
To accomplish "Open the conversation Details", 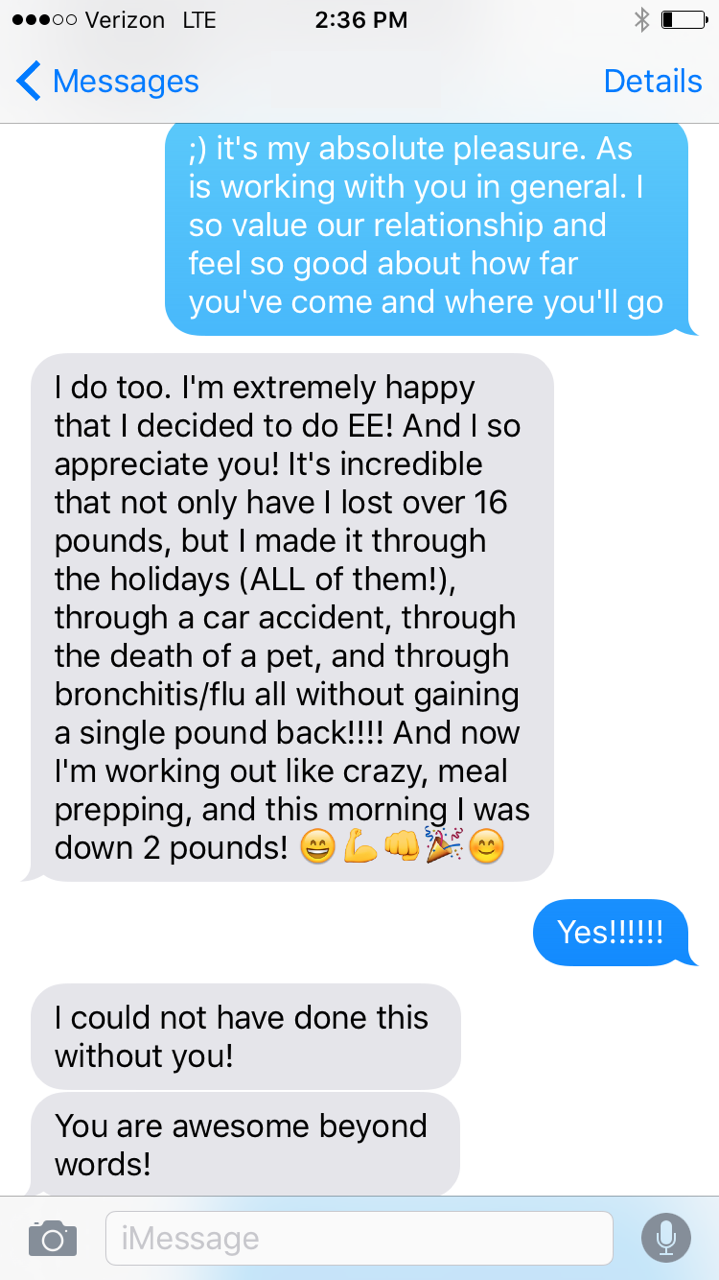I will pos(652,81).
